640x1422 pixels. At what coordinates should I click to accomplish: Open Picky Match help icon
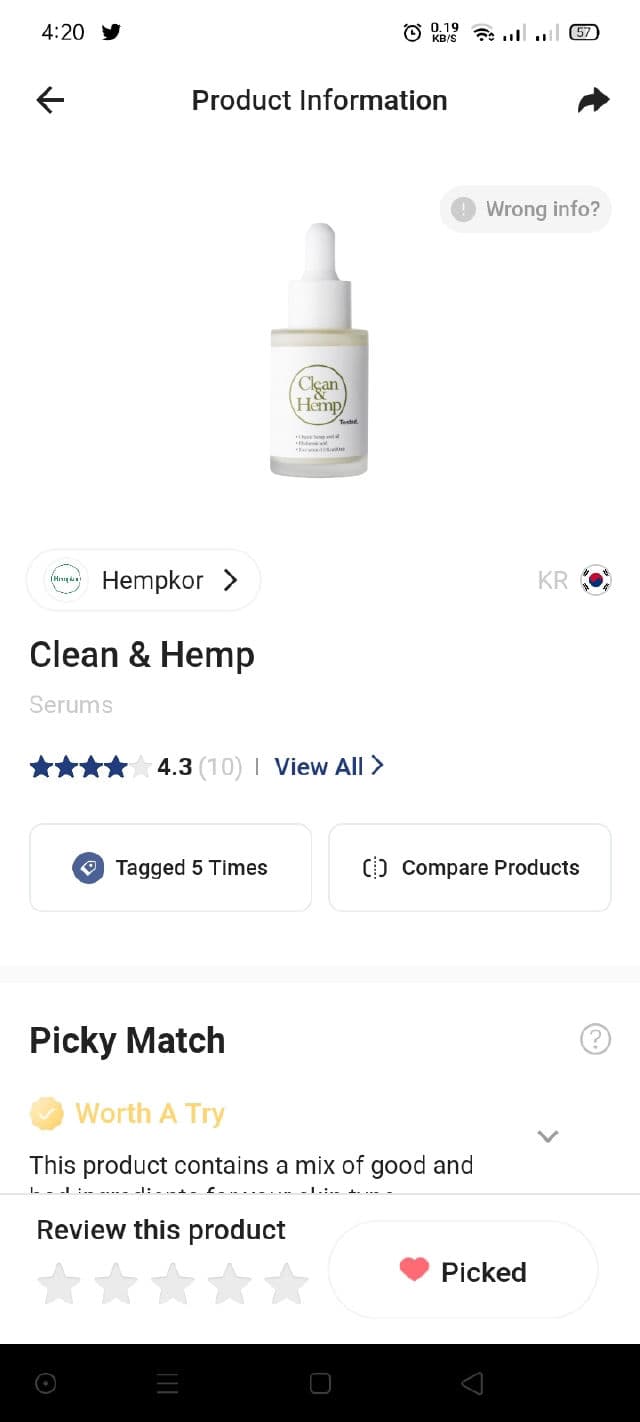pyautogui.click(x=595, y=1040)
